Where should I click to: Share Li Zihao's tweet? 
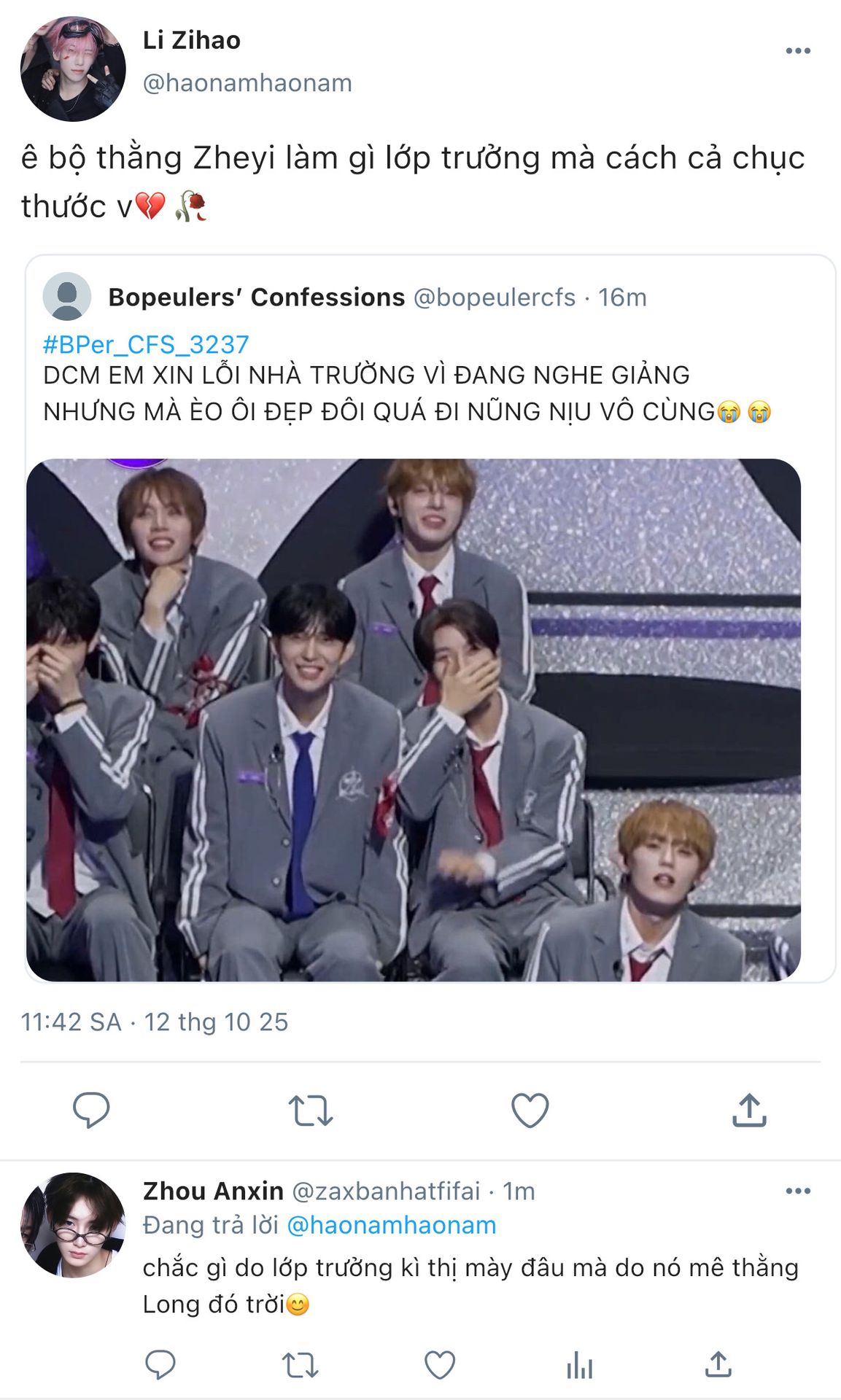coord(749,1111)
